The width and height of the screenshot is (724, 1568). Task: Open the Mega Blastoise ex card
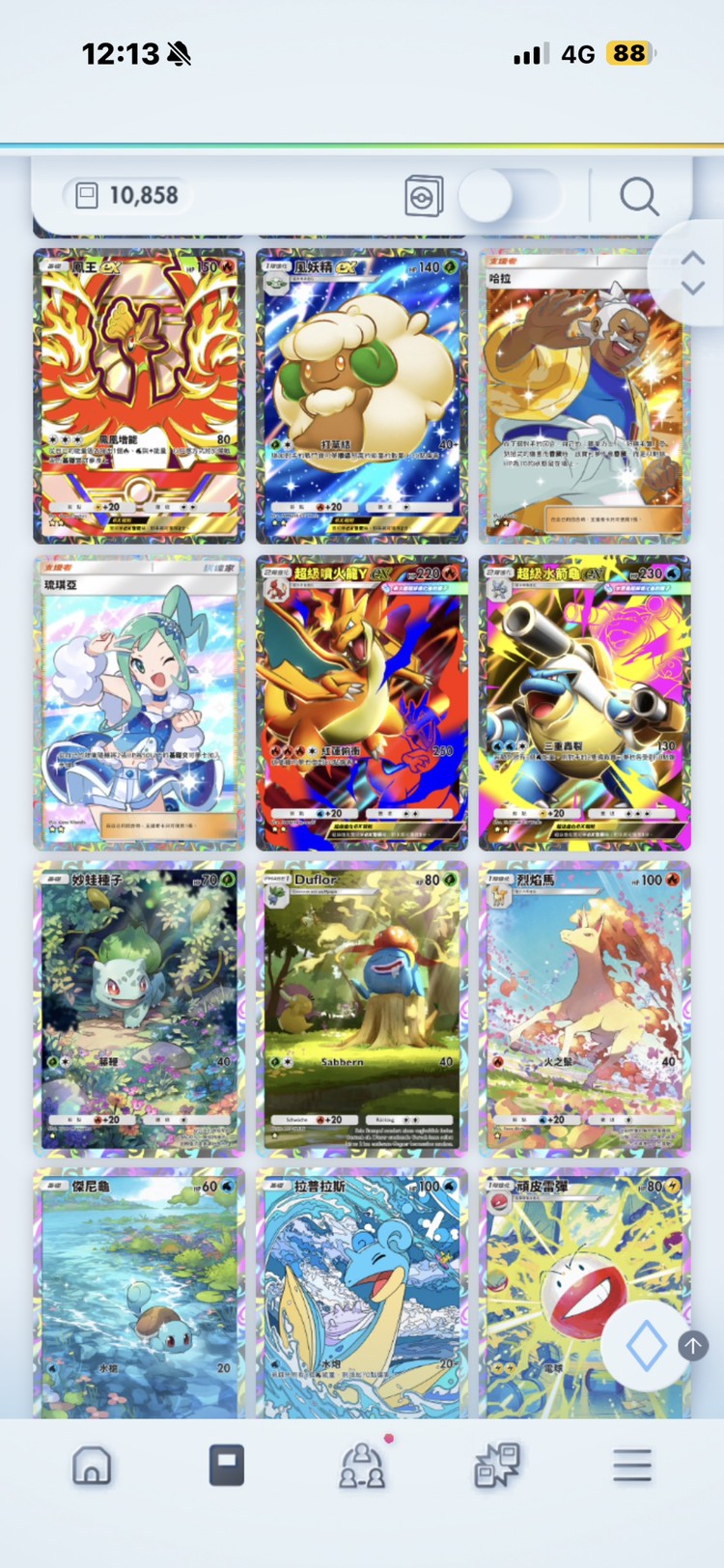(584, 702)
